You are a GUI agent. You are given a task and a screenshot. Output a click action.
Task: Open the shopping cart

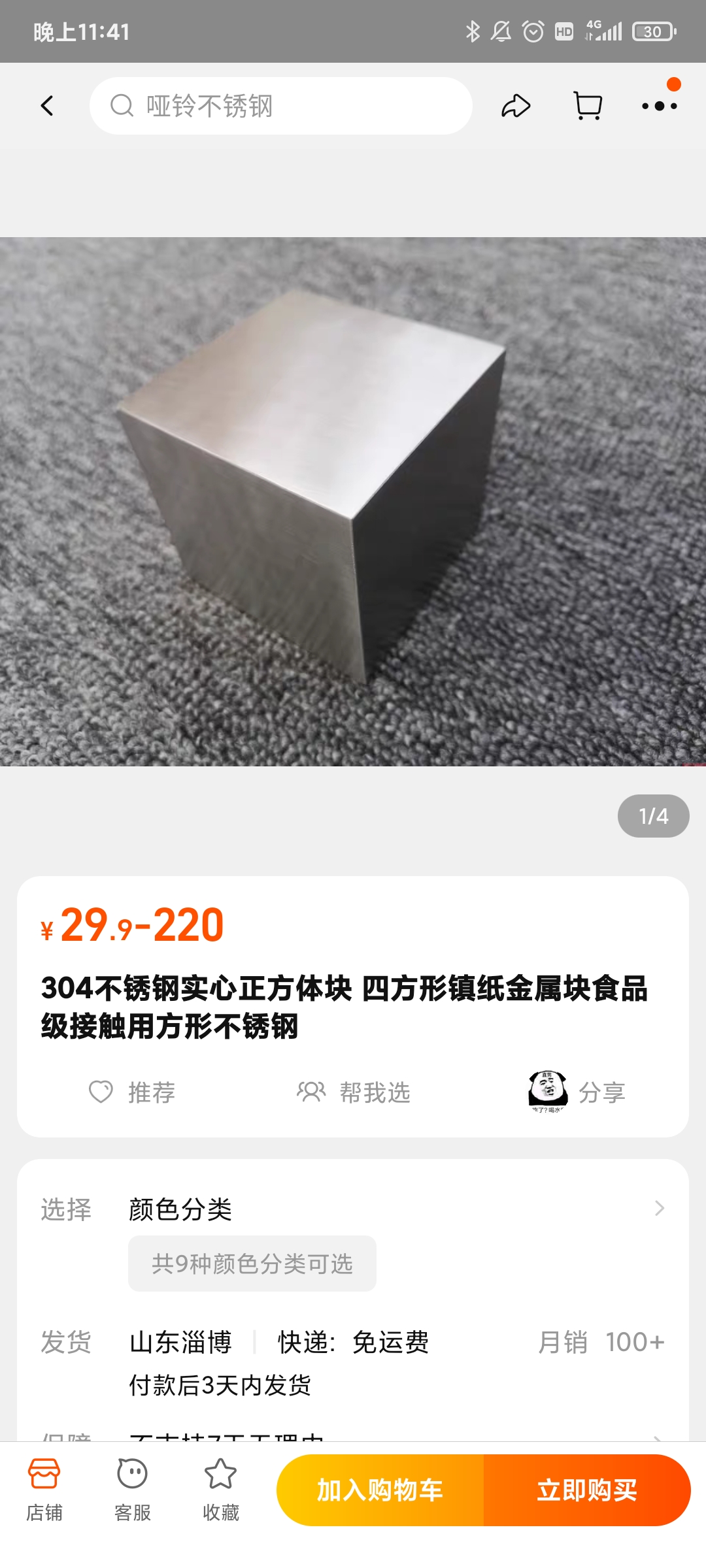point(587,106)
